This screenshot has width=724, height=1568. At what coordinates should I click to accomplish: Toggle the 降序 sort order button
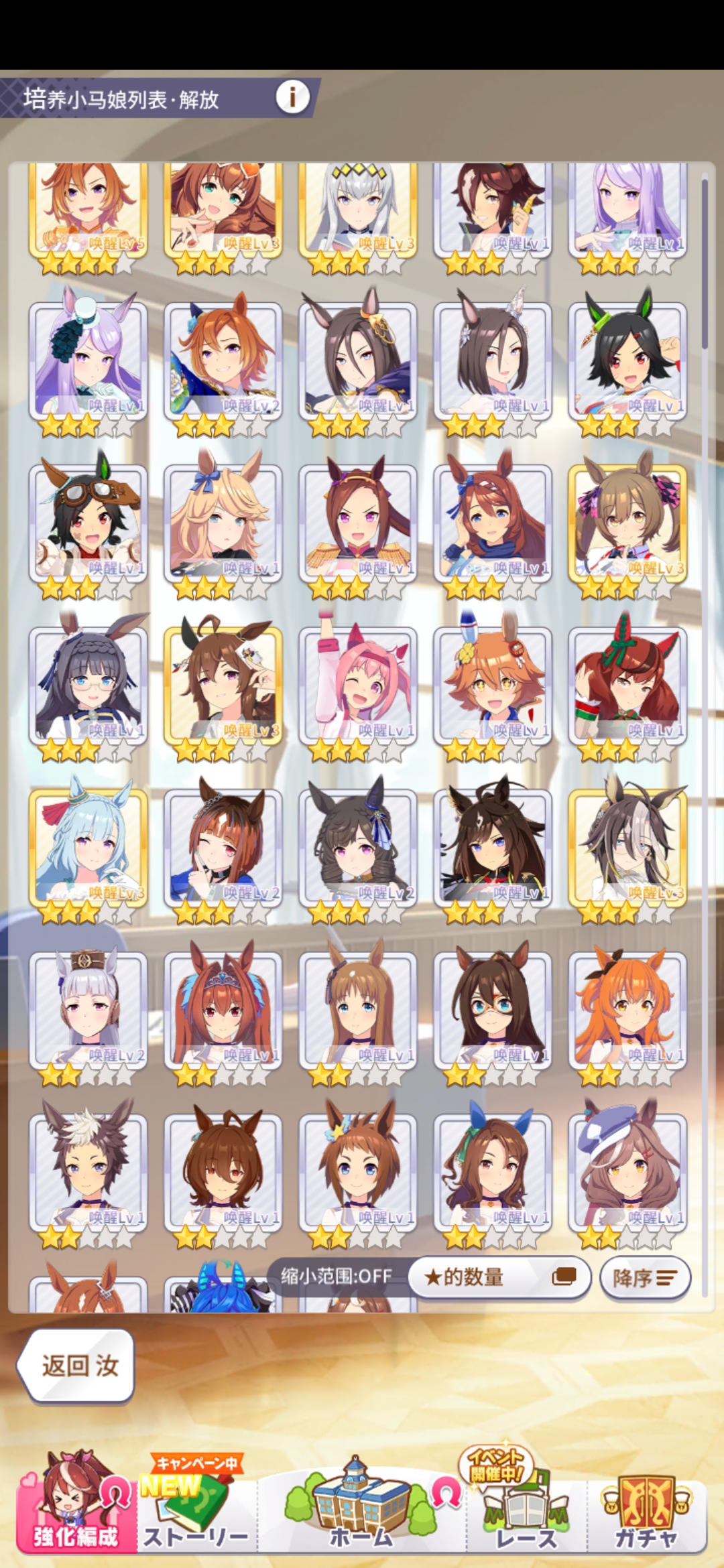point(644,1277)
